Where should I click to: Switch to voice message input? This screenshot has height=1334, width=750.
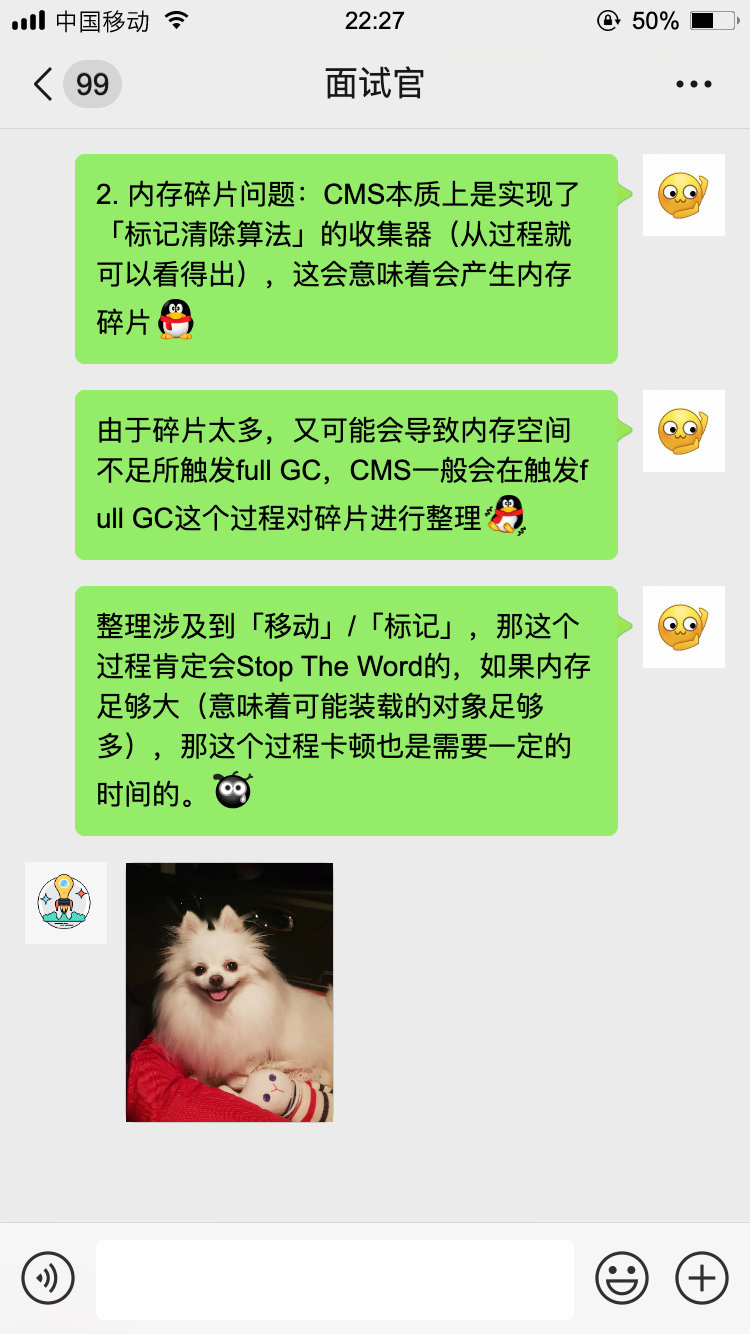pos(48,1278)
